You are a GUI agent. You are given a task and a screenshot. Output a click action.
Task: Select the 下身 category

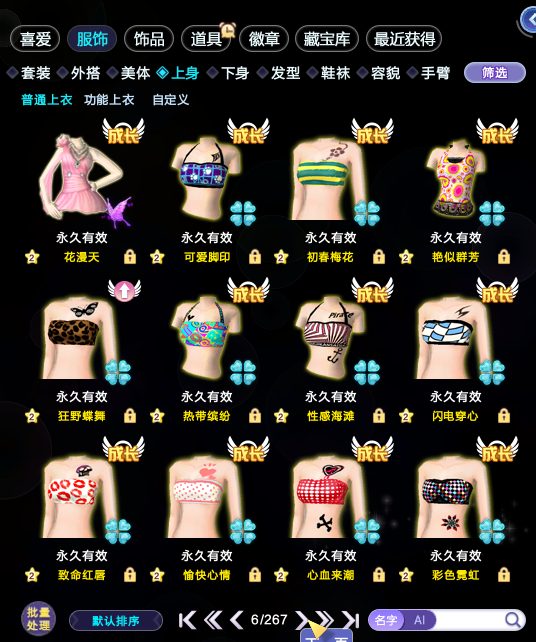(228, 73)
